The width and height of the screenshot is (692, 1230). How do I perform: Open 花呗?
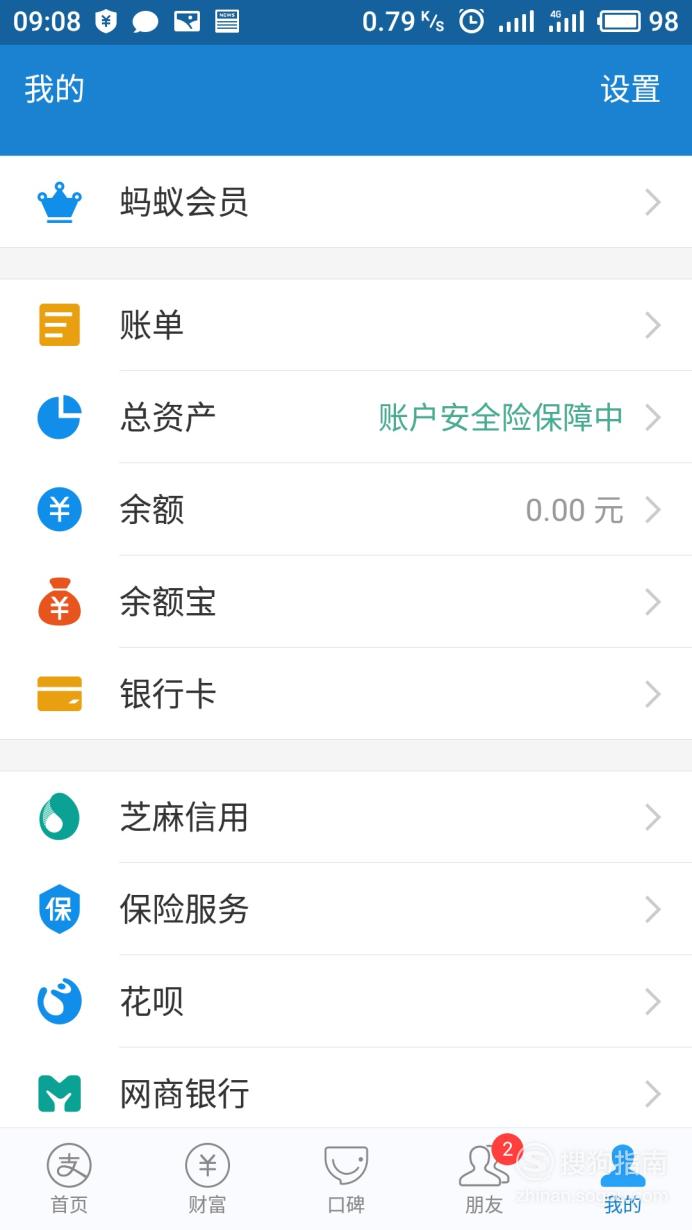coord(346,1001)
